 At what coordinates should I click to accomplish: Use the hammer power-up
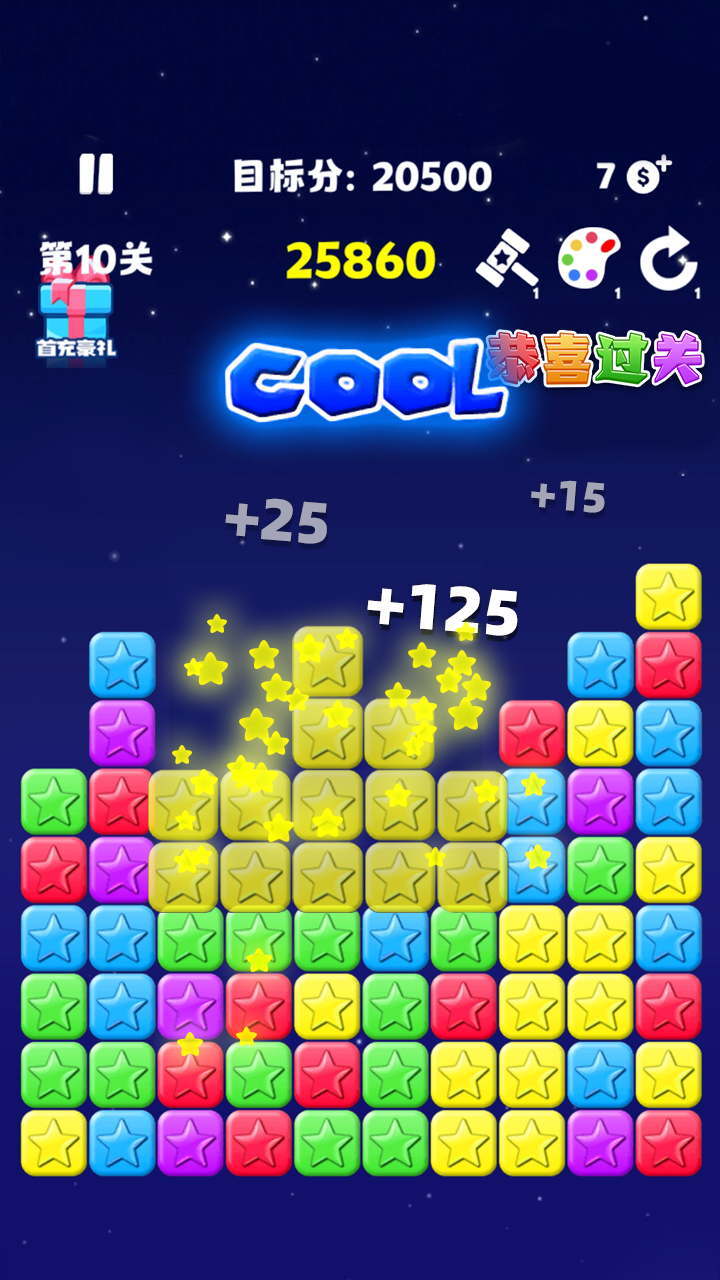[507, 259]
